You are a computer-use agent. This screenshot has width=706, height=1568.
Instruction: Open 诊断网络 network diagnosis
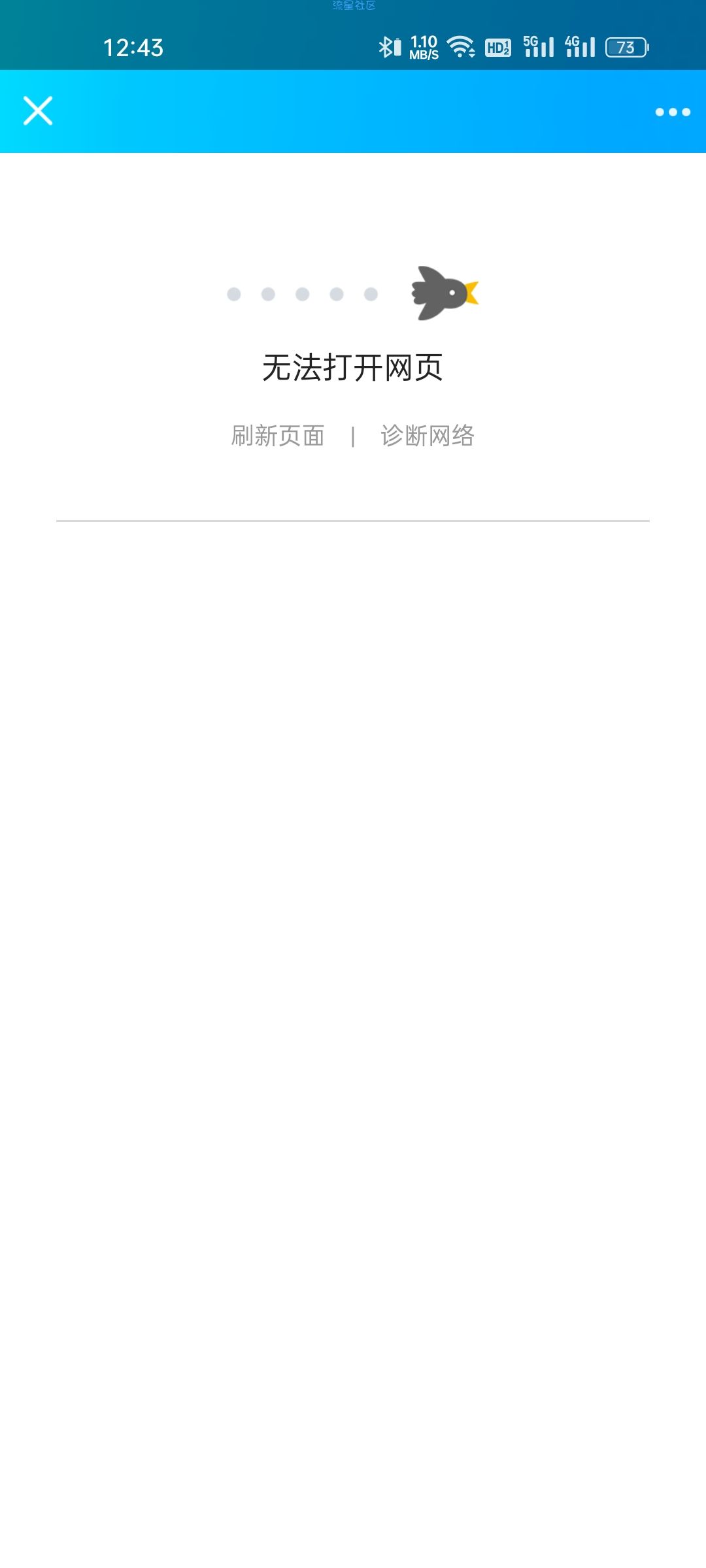[428, 436]
